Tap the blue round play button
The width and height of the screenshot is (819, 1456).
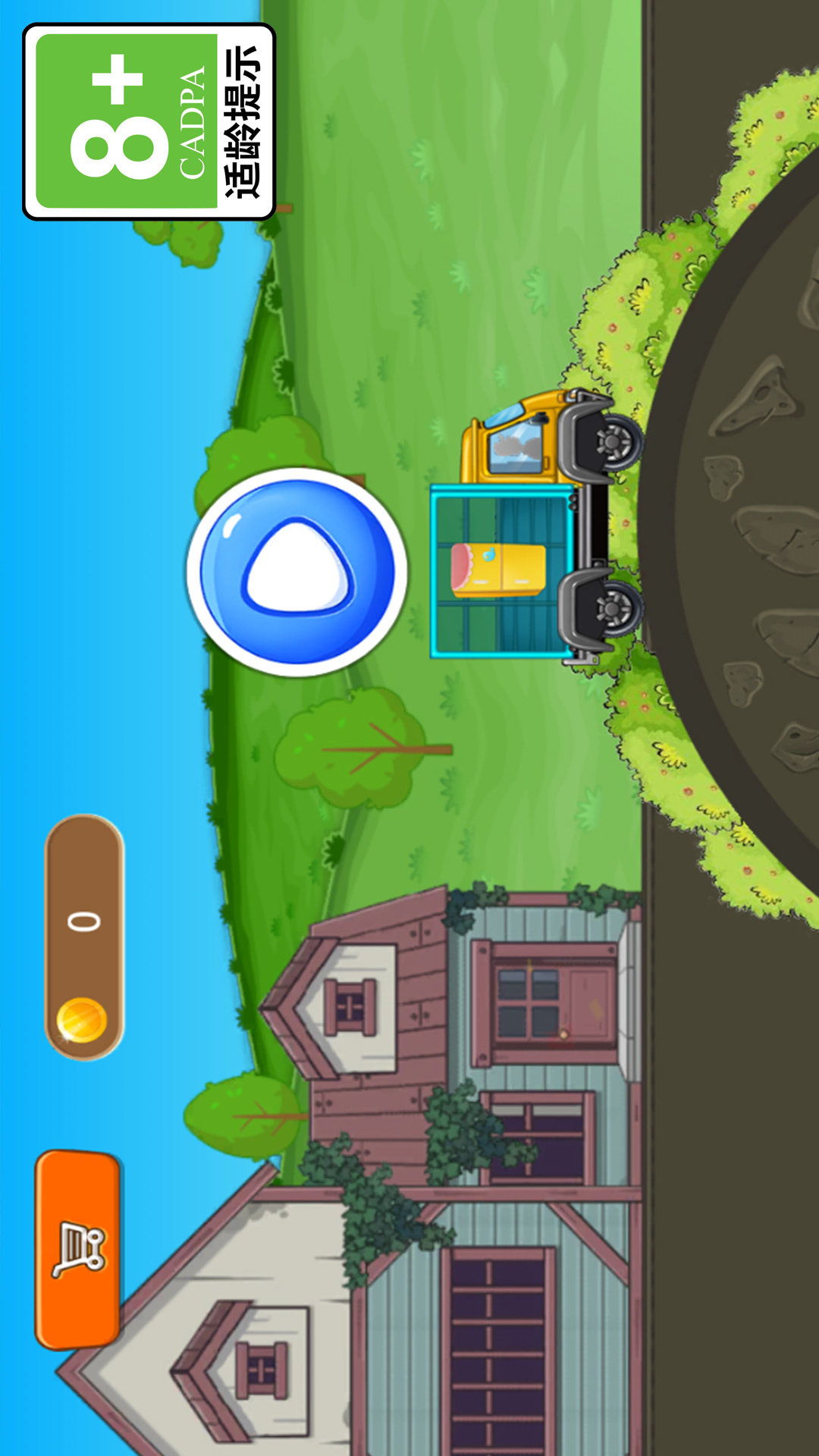click(297, 572)
